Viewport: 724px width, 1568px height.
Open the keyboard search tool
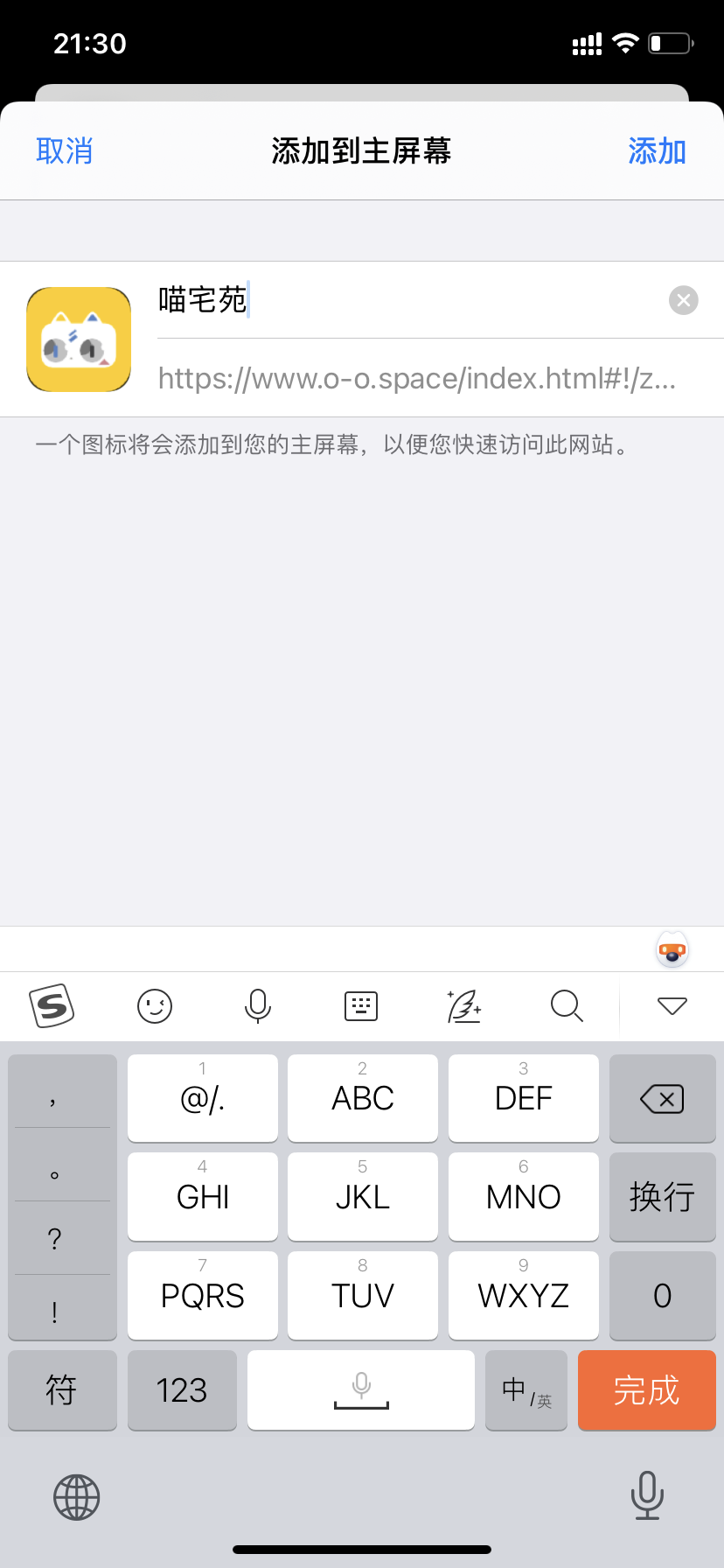coord(567,1006)
